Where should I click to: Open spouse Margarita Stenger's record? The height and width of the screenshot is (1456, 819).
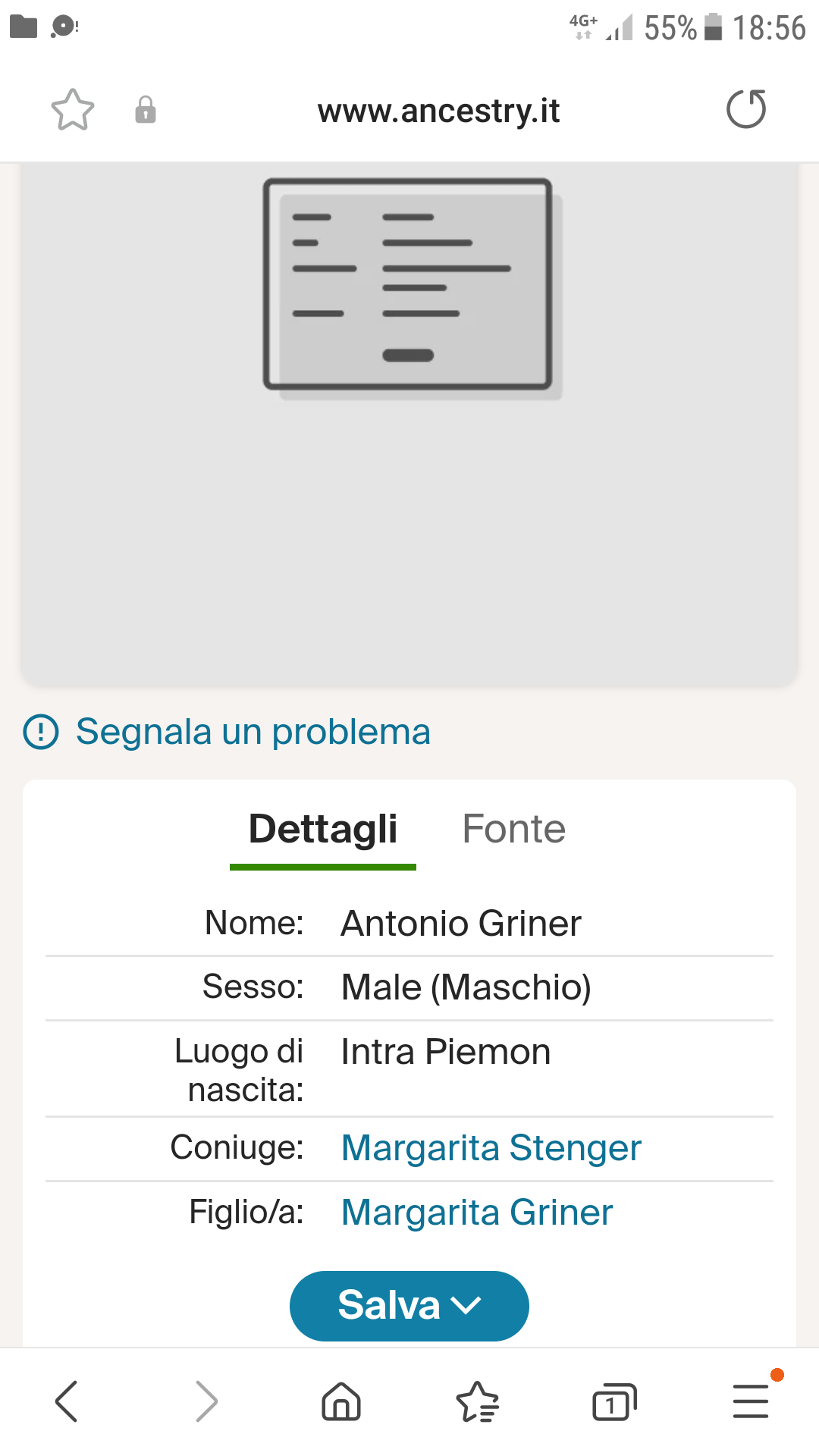pyautogui.click(x=491, y=1147)
